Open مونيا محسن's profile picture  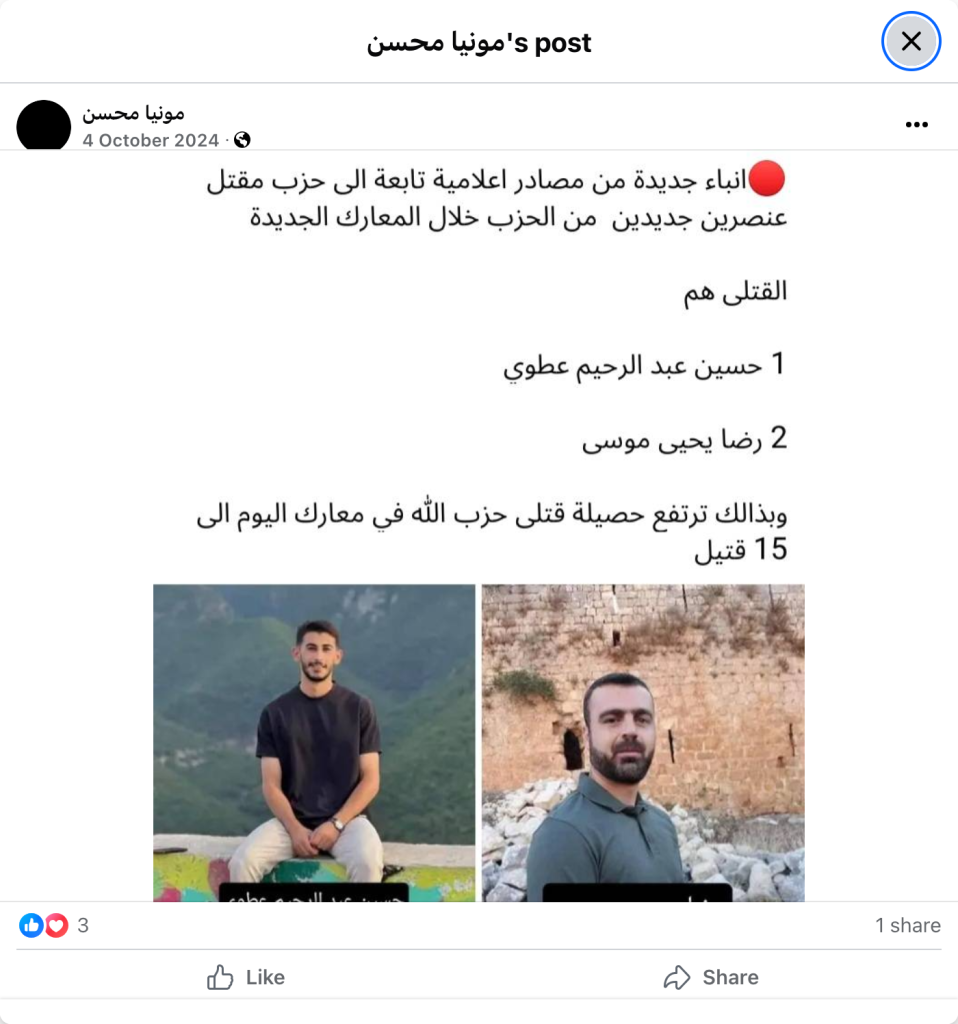coord(44,126)
